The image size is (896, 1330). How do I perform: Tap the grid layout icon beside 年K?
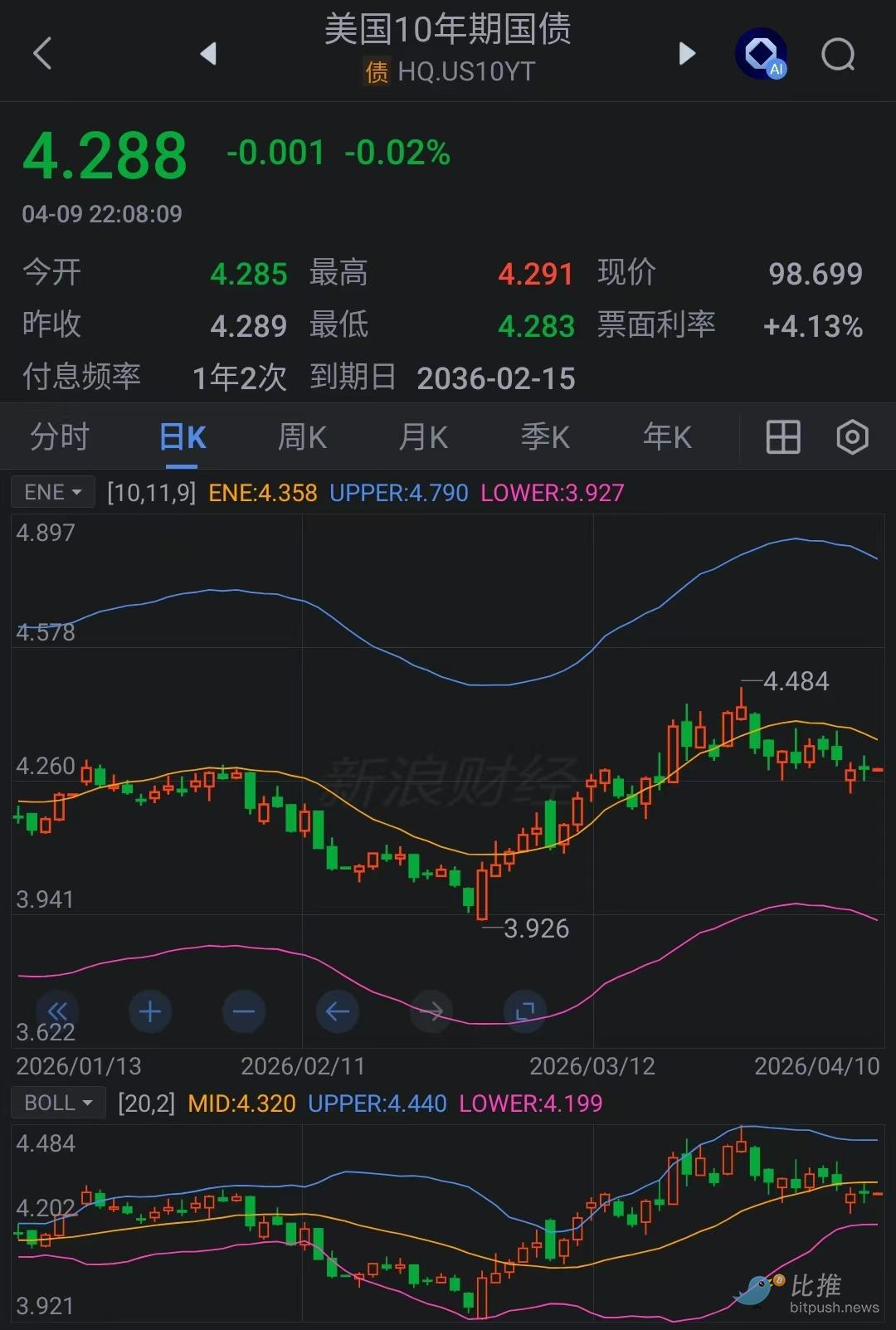(x=782, y=436)
